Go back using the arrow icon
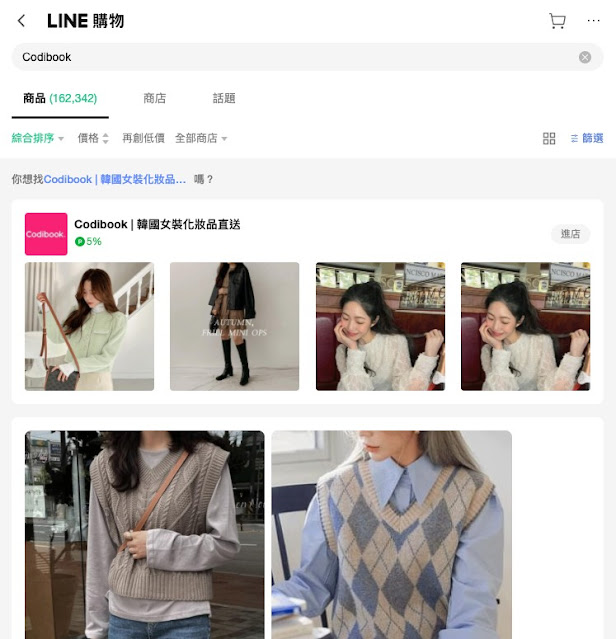Image resolution: width=616 pixels, height=639 pixels. 21,21
